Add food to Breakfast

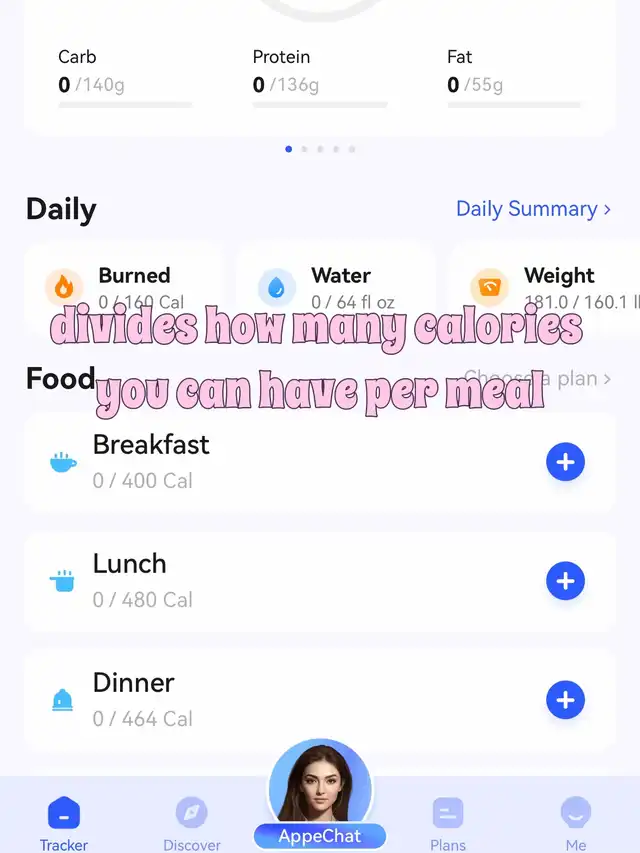[565, 461]
